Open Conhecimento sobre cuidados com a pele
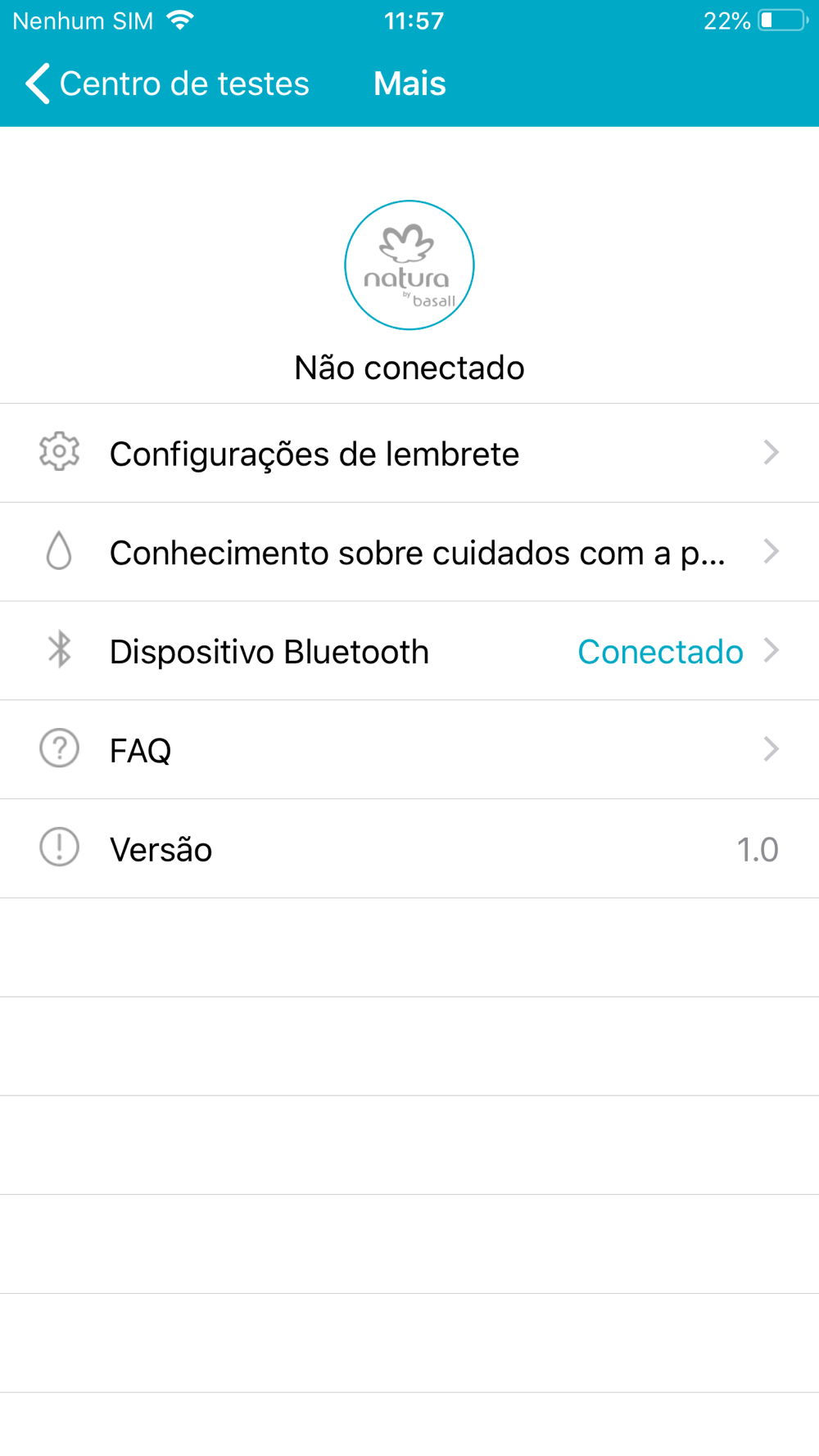 click(x=409, y=552)
